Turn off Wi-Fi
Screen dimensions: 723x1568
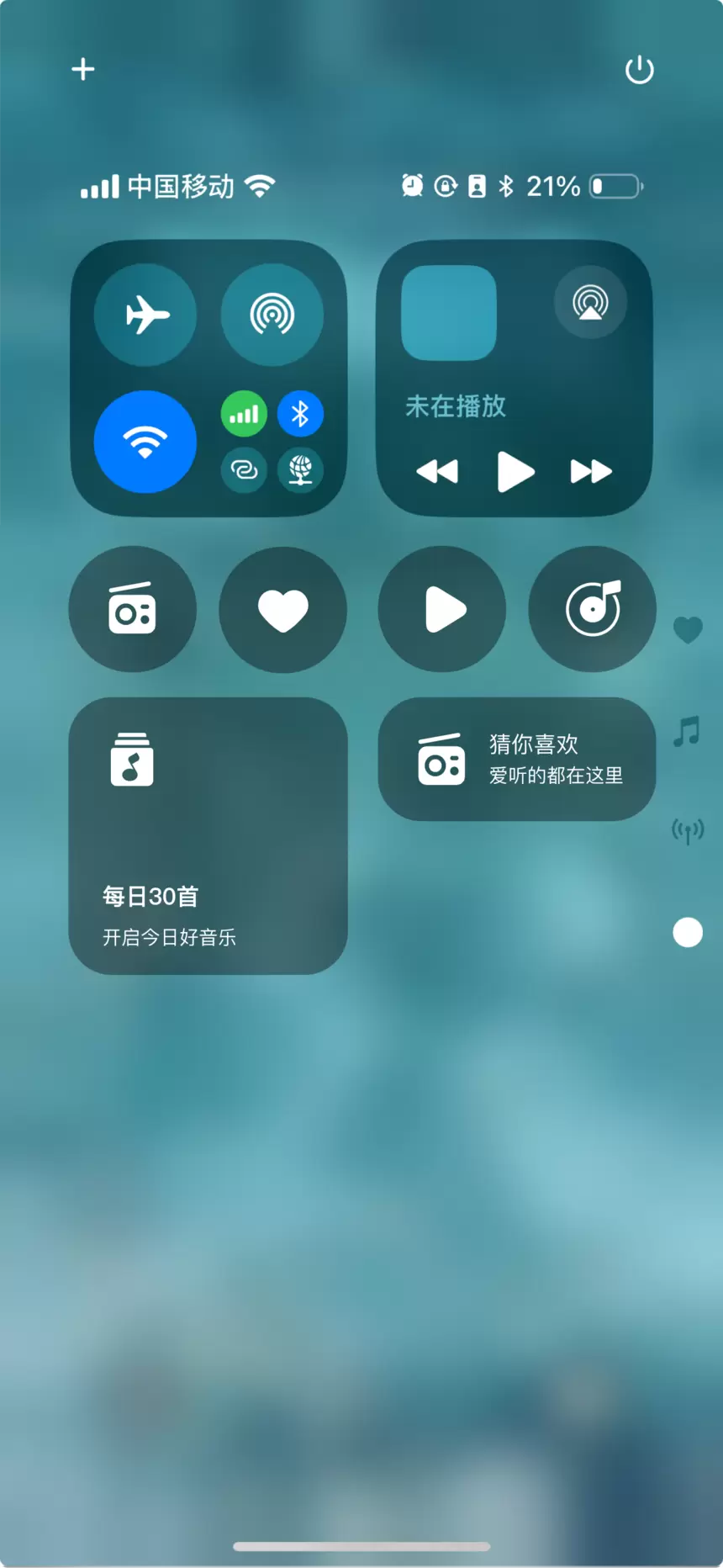(145, 442)
